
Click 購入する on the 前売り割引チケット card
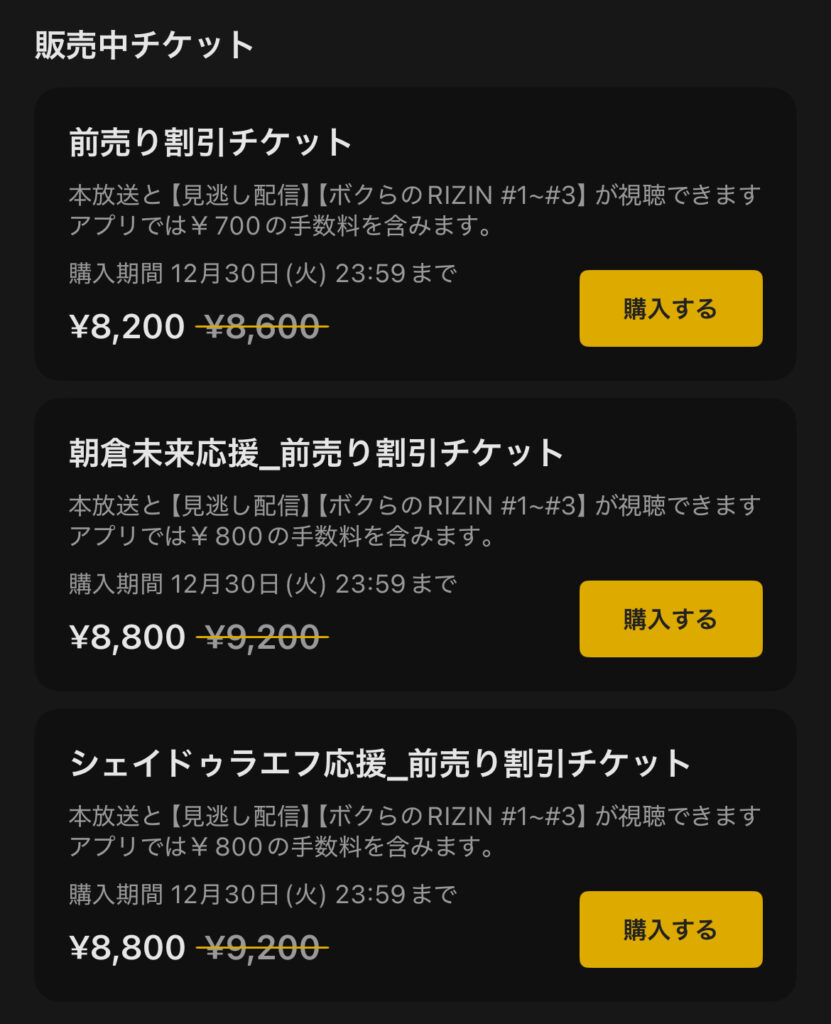click(x=669, y=308)
